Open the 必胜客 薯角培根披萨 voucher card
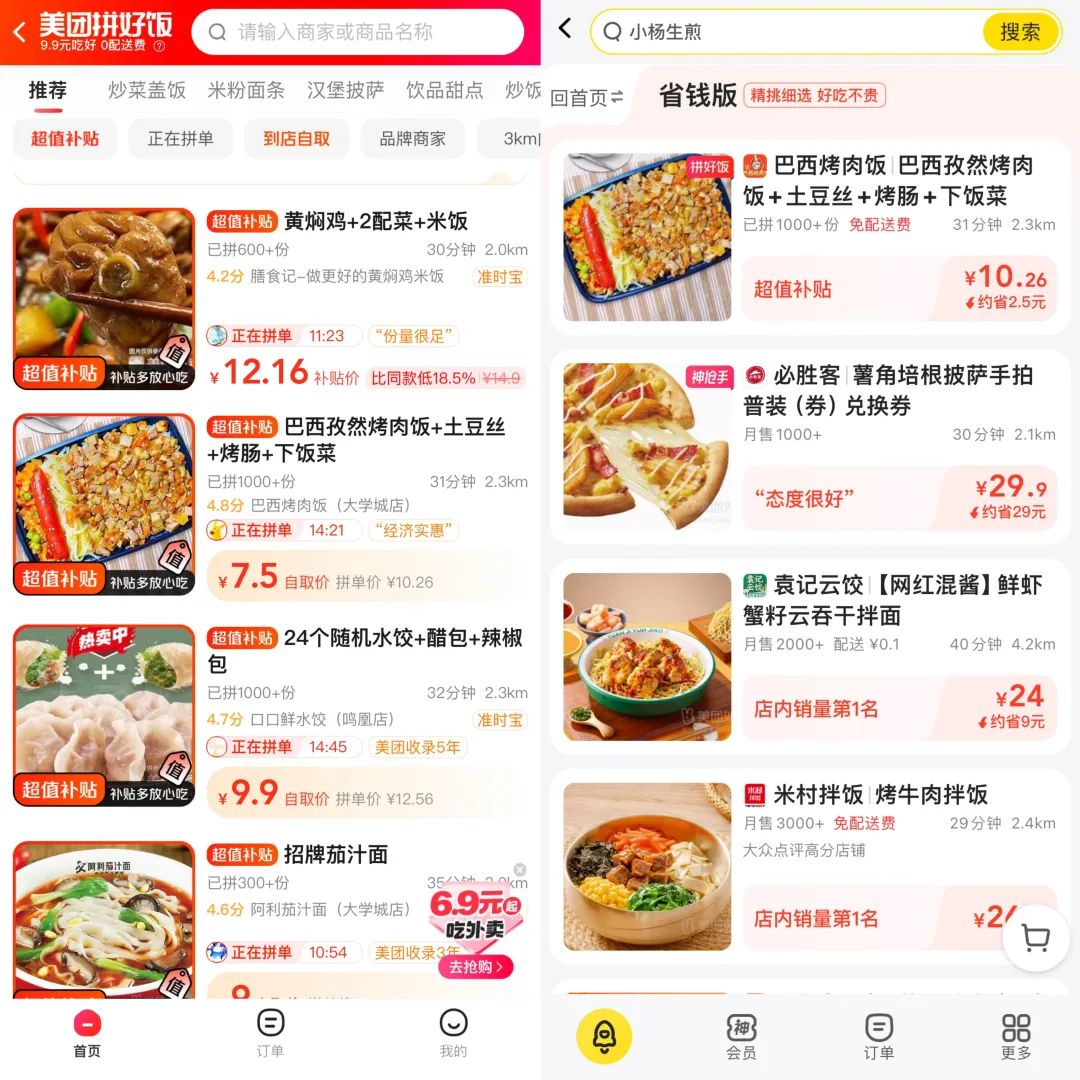Viewport: 1080px width, 1080px height. coord(810,447)
